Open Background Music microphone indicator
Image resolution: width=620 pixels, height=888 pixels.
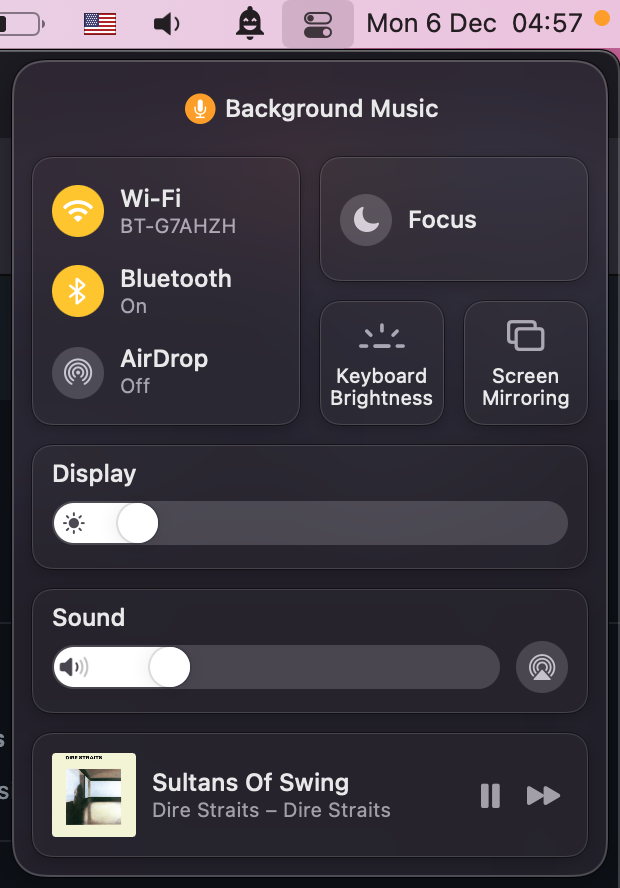(201, 109)
